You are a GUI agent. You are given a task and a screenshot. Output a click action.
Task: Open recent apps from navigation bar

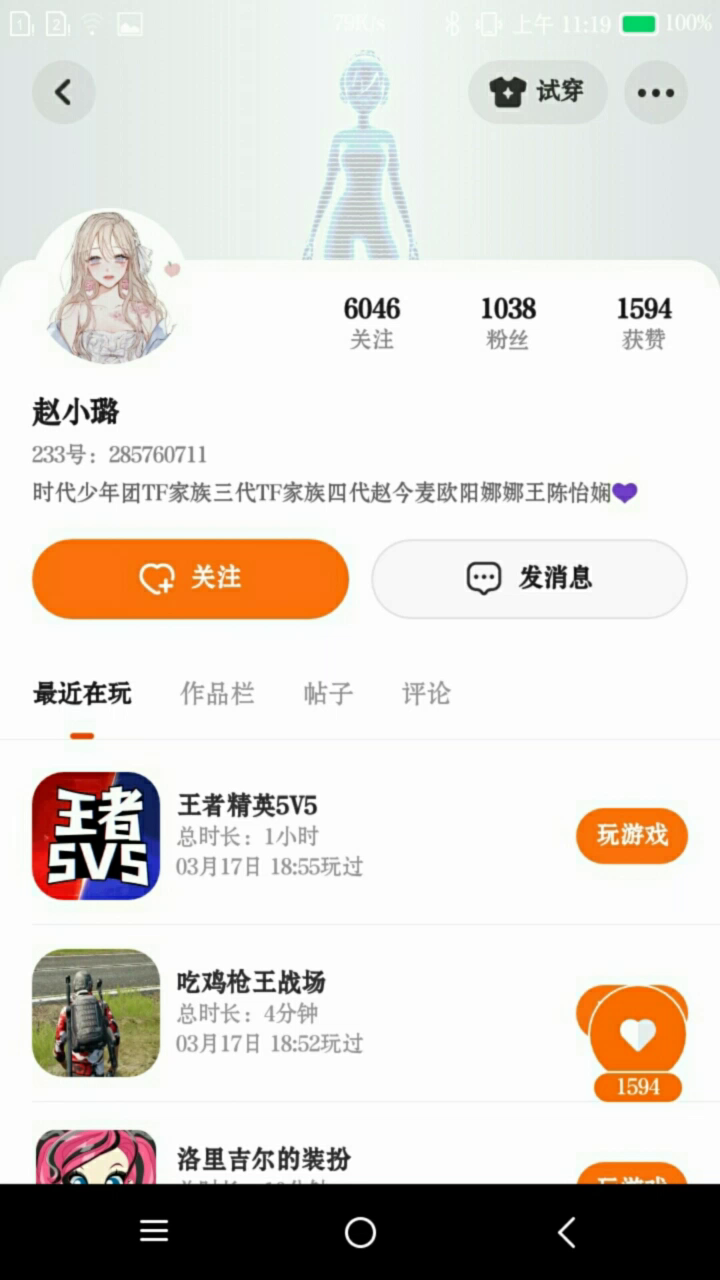(154, 1232)
